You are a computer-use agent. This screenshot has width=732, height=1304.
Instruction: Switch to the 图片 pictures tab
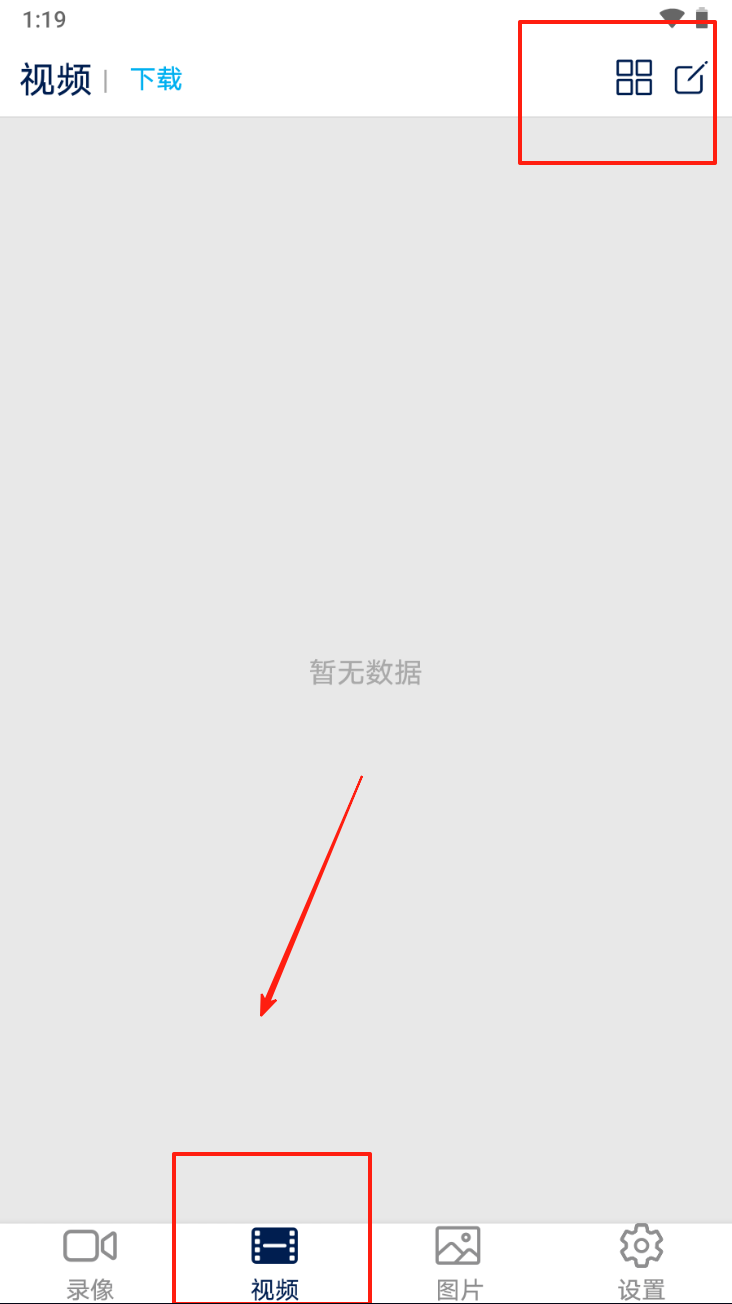tap(458, 1263)
